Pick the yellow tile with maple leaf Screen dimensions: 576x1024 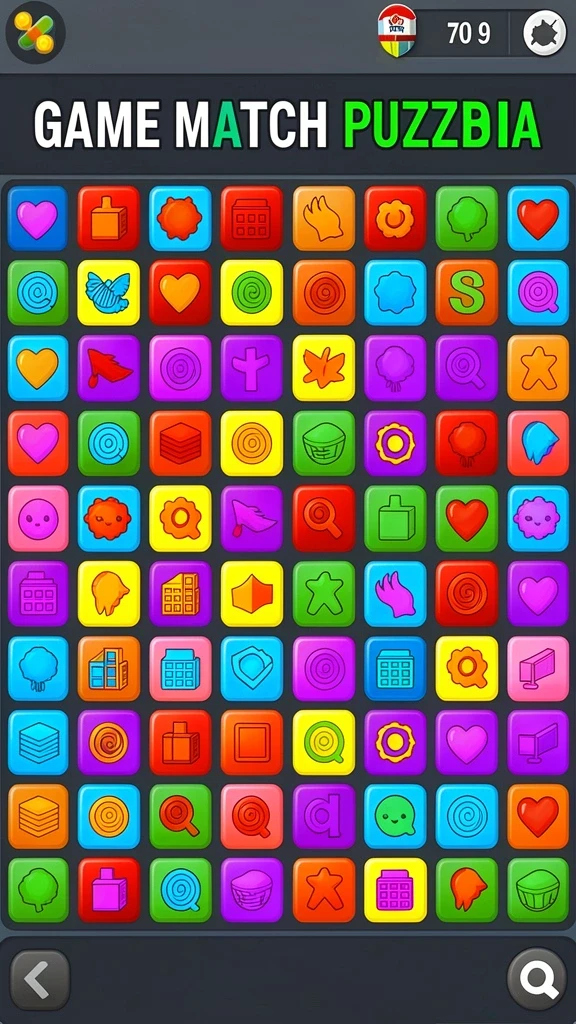pos(323,368)
